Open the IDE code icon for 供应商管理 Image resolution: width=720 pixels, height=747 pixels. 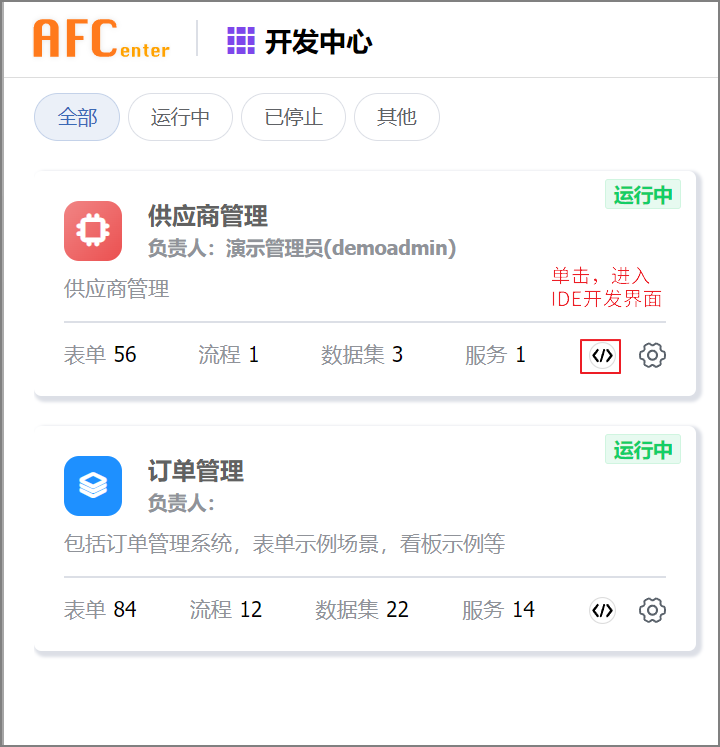pos(601,355)
